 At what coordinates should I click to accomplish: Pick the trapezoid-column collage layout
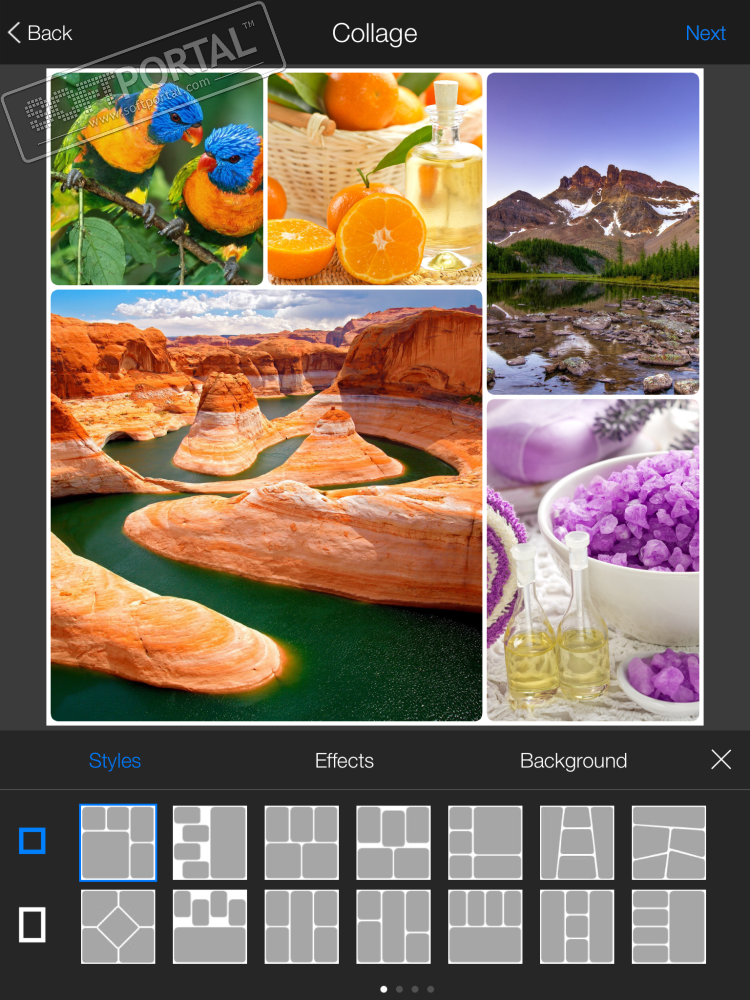pos(577,842)
